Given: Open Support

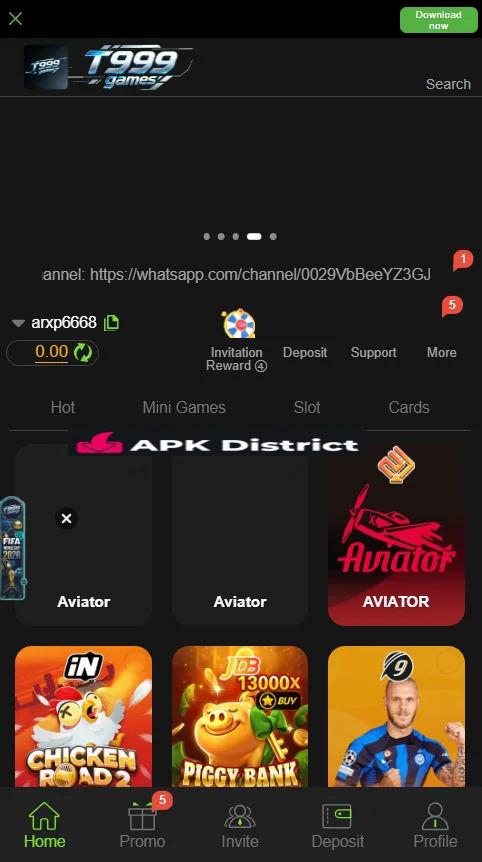Looking at the screenshot, I should click(x=373, y=352).
